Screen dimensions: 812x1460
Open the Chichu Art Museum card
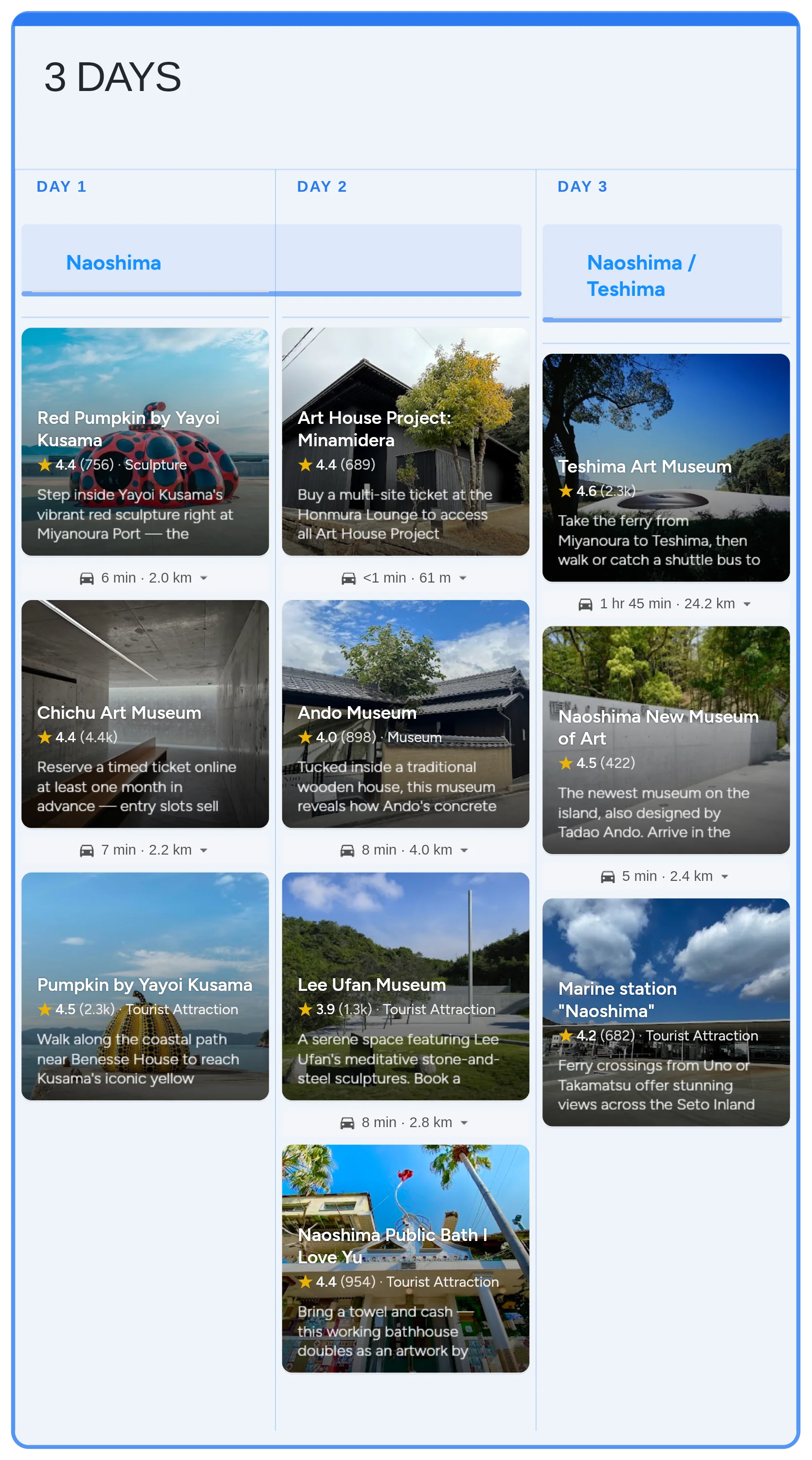pyautogui.click(x=145, y=713)
